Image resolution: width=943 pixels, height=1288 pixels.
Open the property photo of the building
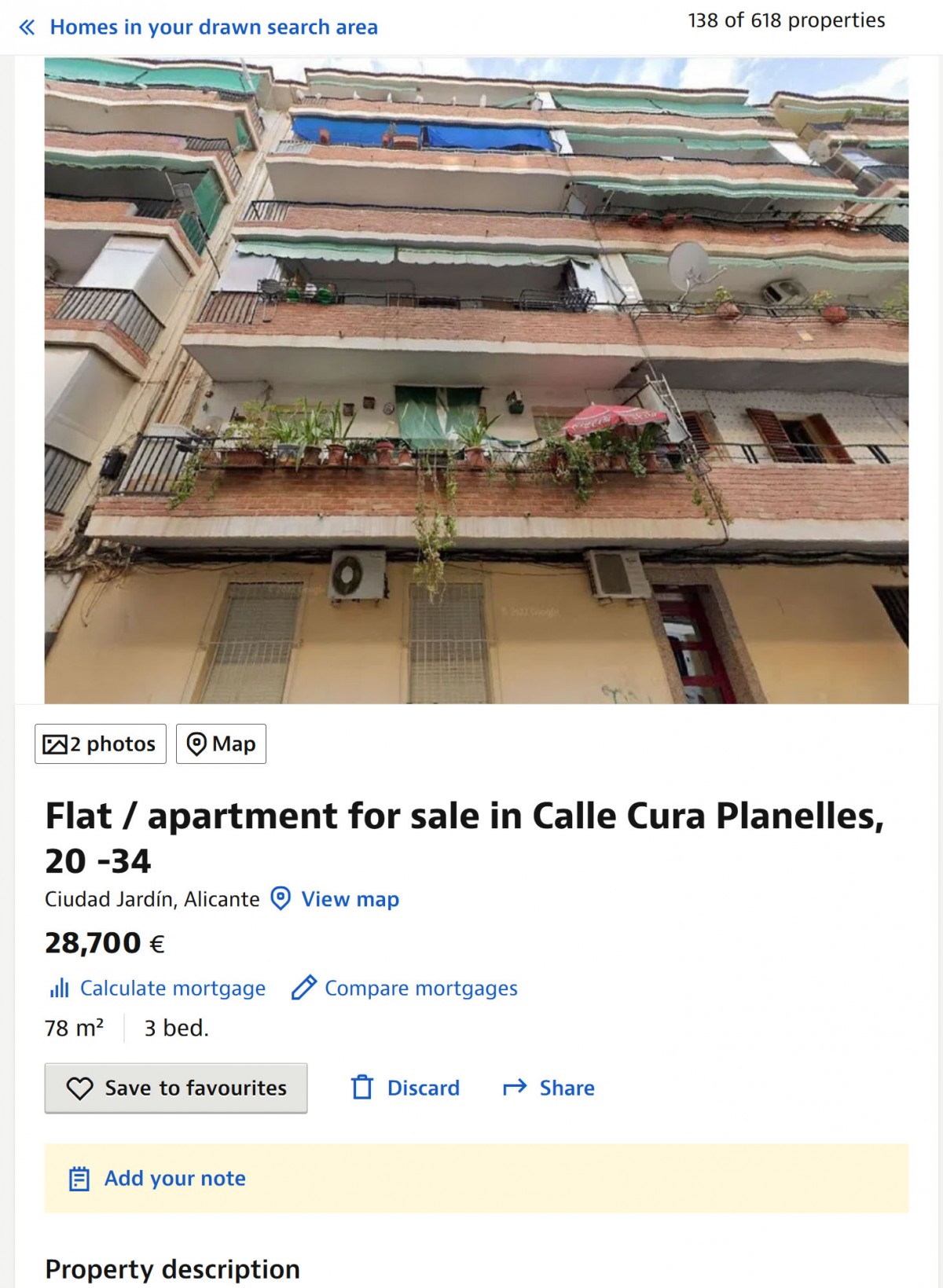pos(476,380)
